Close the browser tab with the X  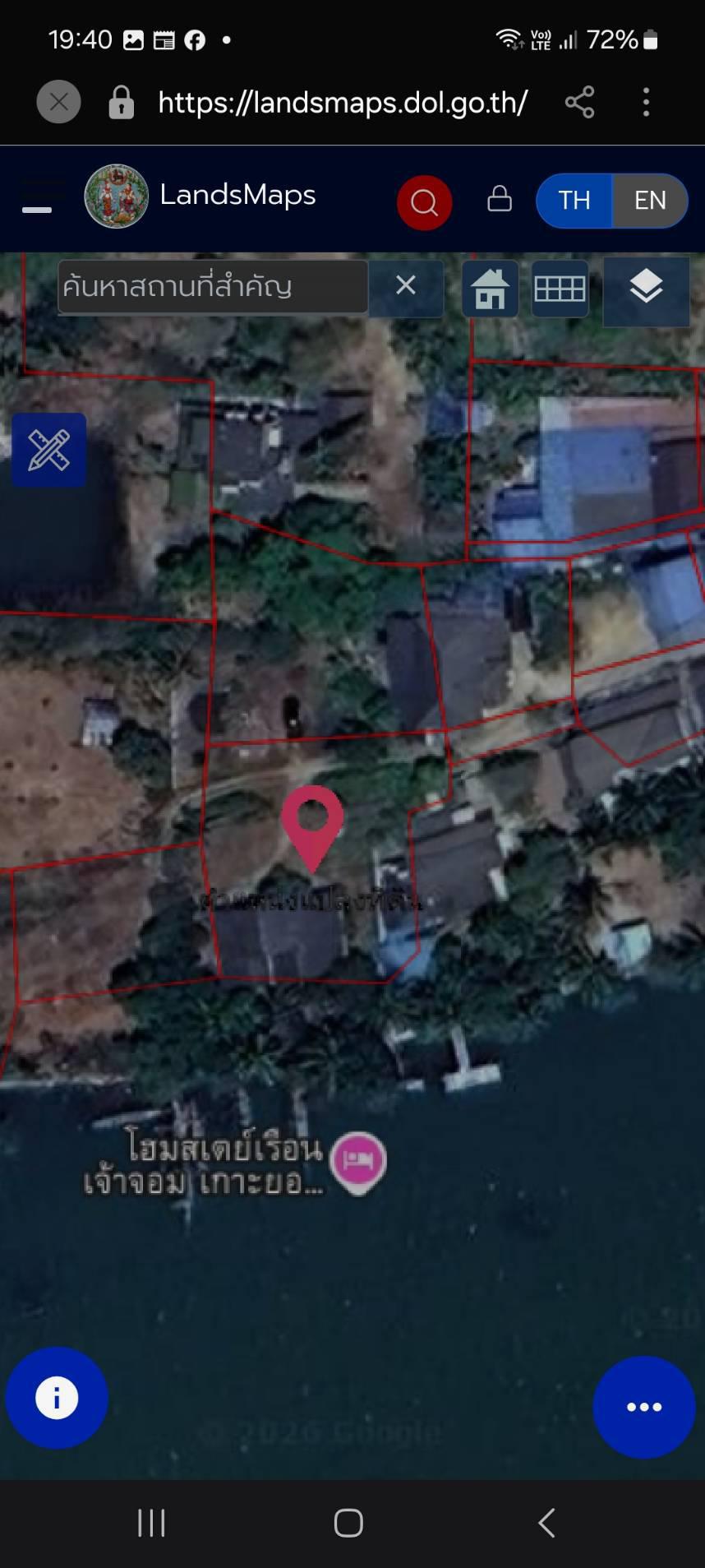58,103
